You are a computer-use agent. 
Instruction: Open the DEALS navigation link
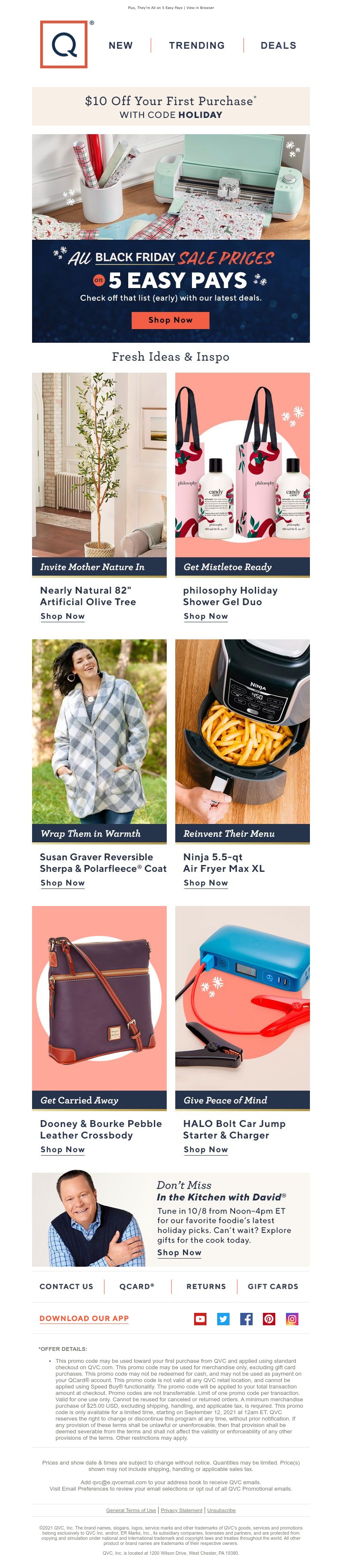pyautogui.click(x=278, y=46)
